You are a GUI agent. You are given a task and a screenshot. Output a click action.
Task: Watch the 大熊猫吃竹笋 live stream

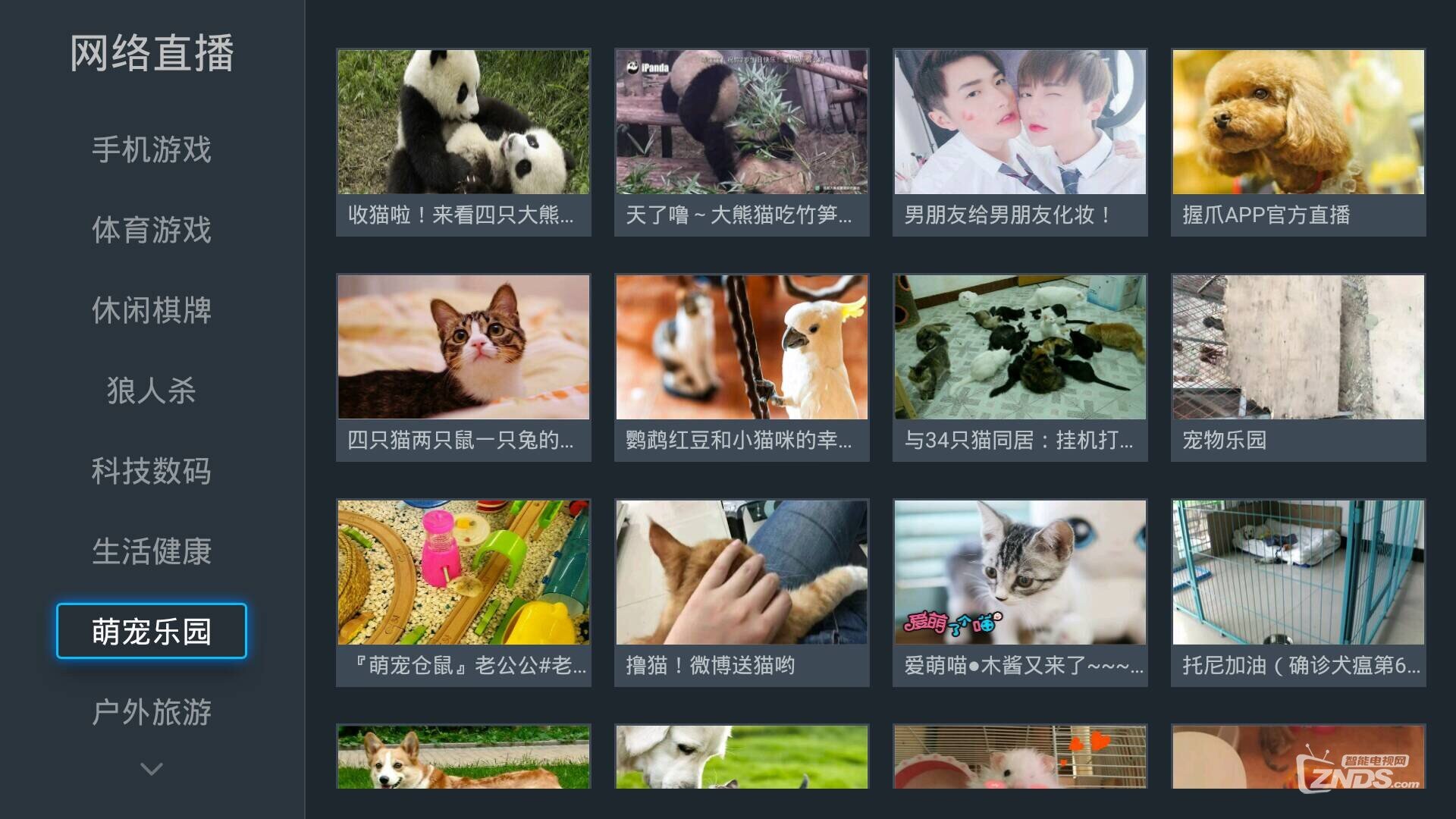(742, 143)
